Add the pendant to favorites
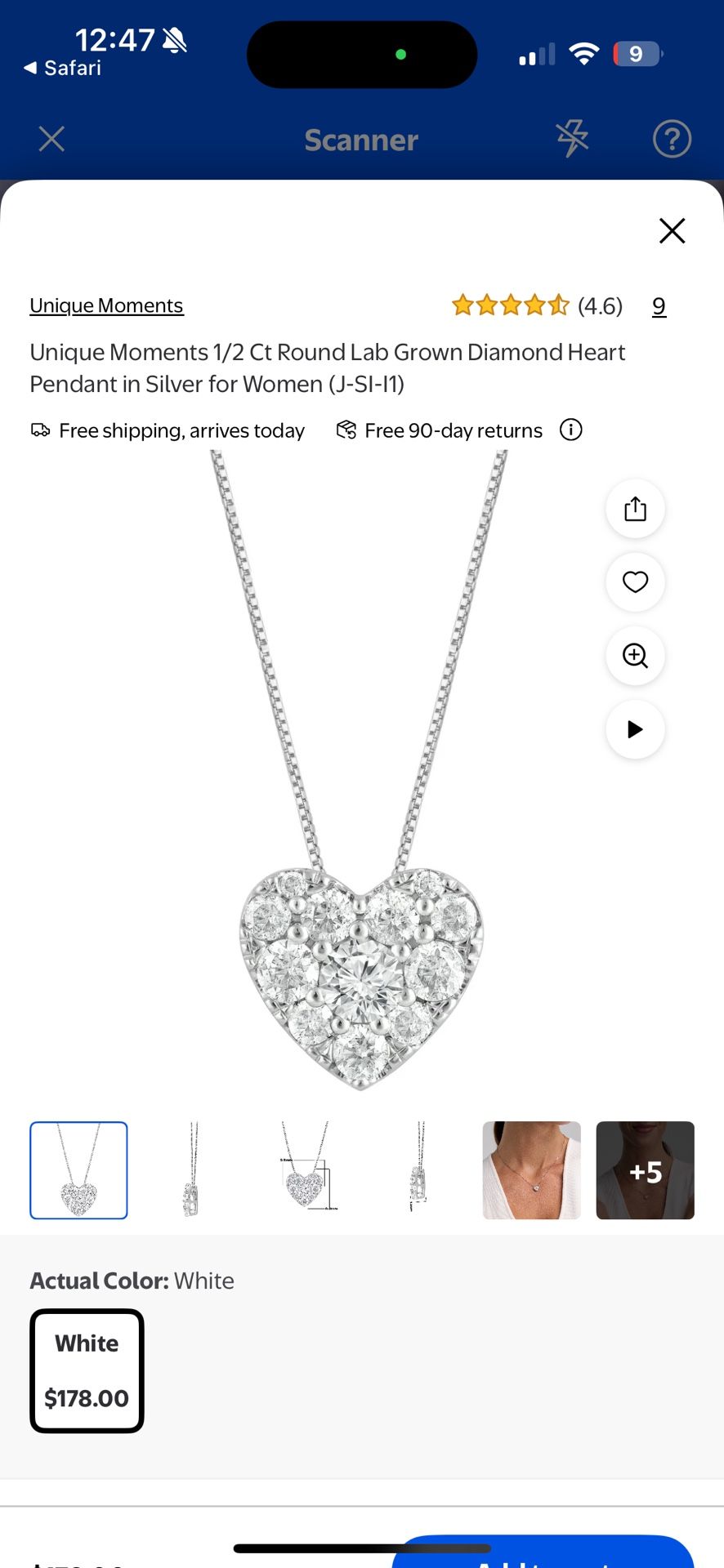 point(635,582)
